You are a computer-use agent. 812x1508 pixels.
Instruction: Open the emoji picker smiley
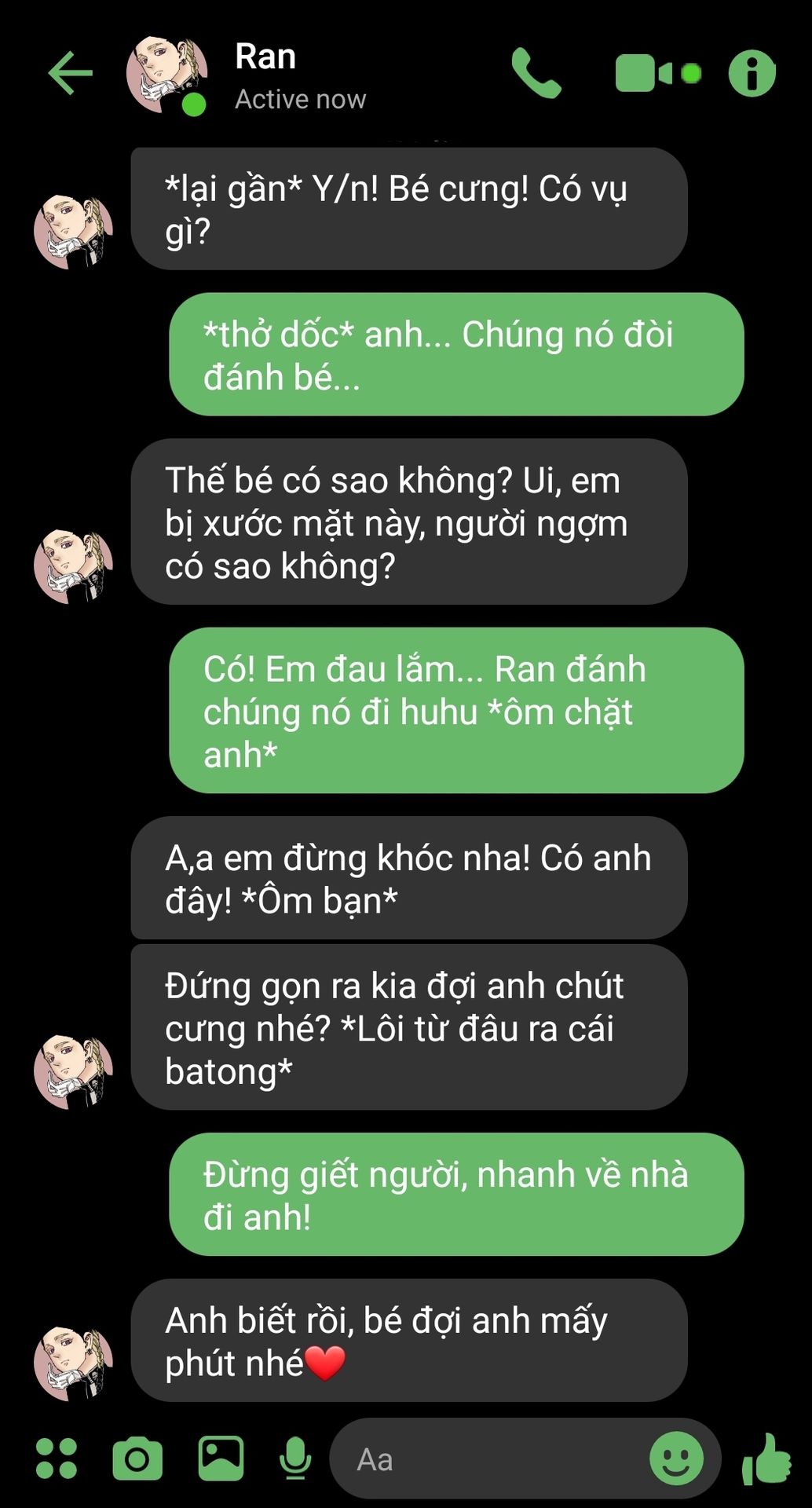(676, 1459)
